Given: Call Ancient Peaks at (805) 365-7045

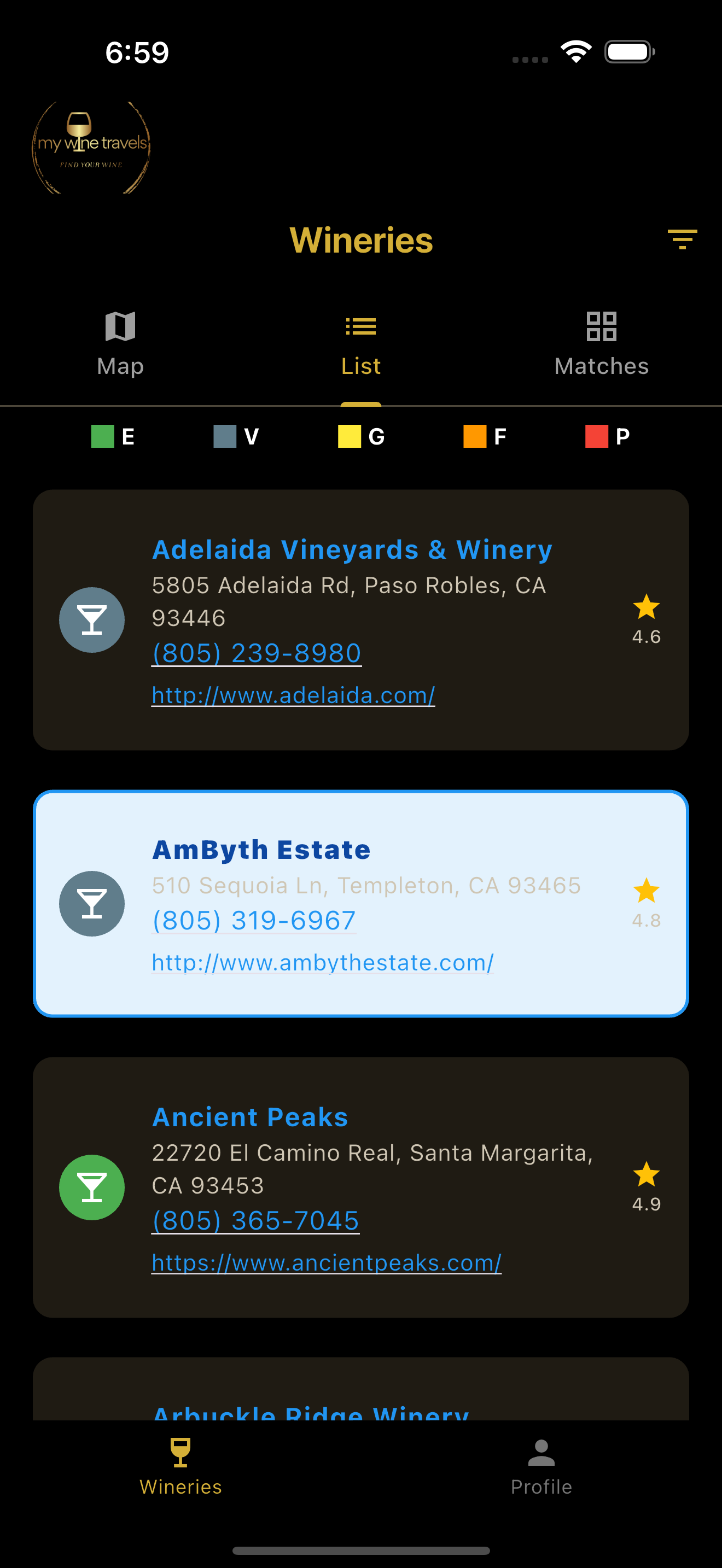Looking at the screenshot, I should [255, 1220].
